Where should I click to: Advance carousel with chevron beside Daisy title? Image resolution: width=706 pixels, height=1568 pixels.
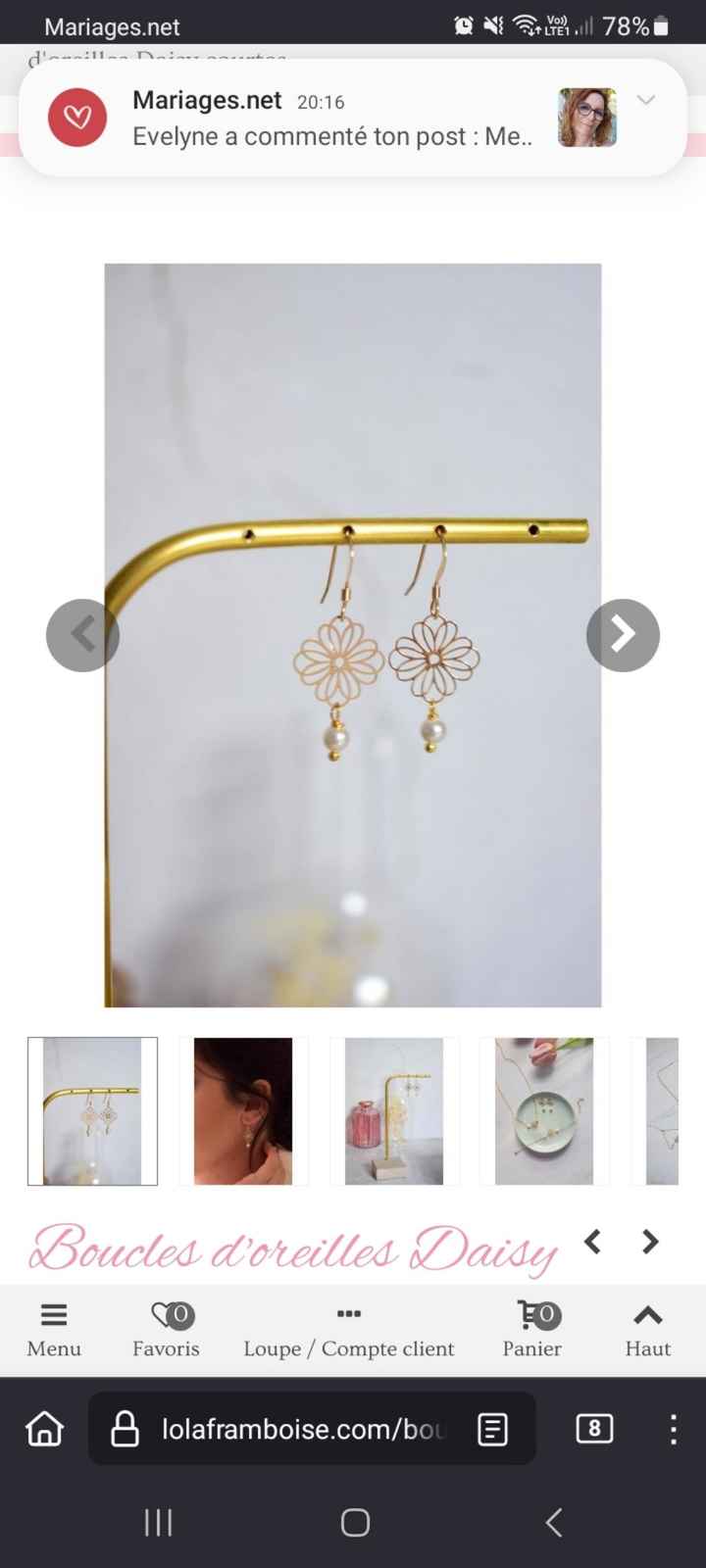pyautogui.click(x=648, y=1242)
